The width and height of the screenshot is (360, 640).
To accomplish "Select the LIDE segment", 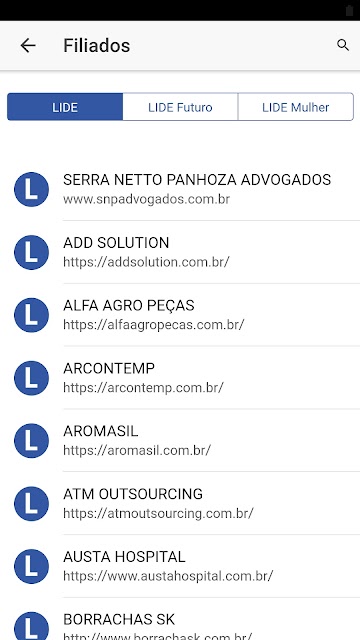I will (65, 107).
